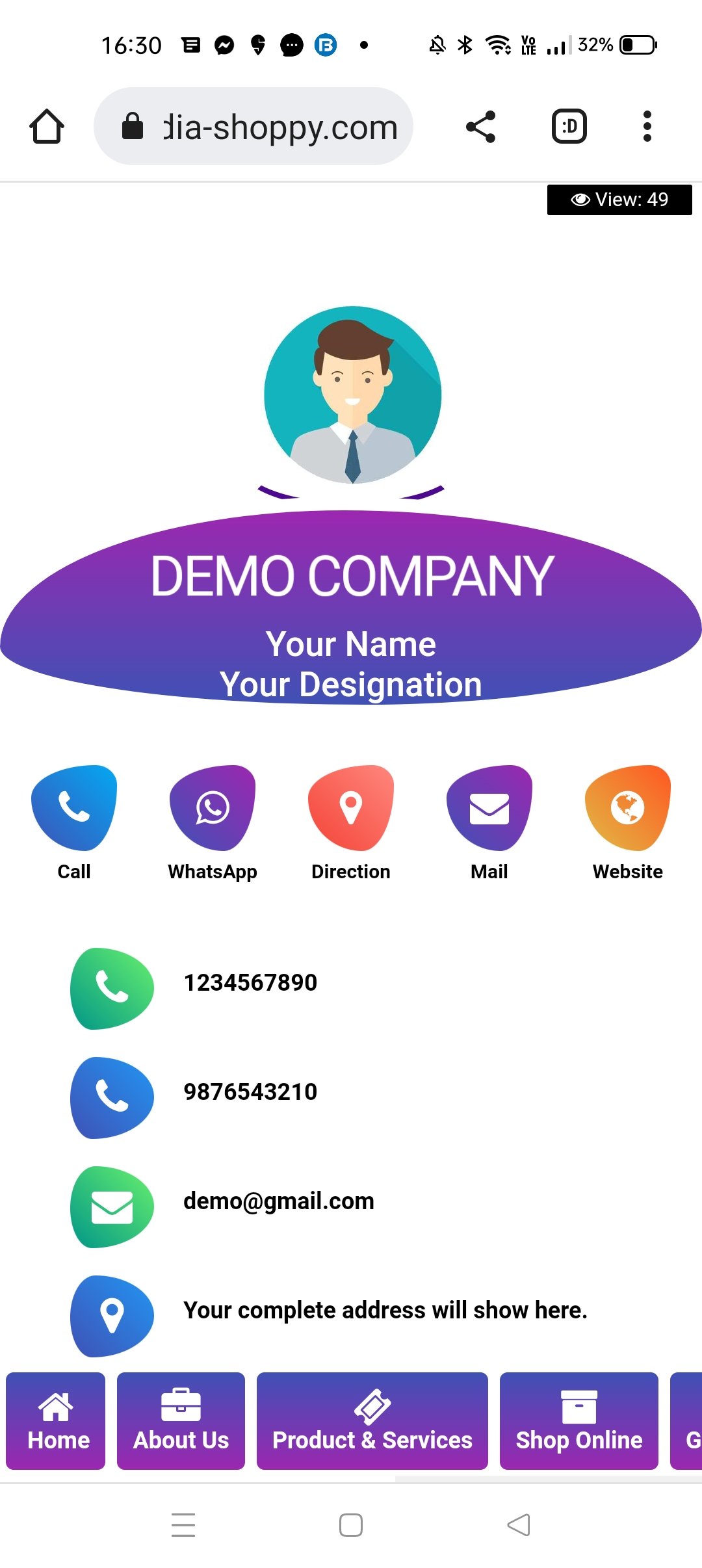
Task: Share this page
Action: click(x=481, y=126)
